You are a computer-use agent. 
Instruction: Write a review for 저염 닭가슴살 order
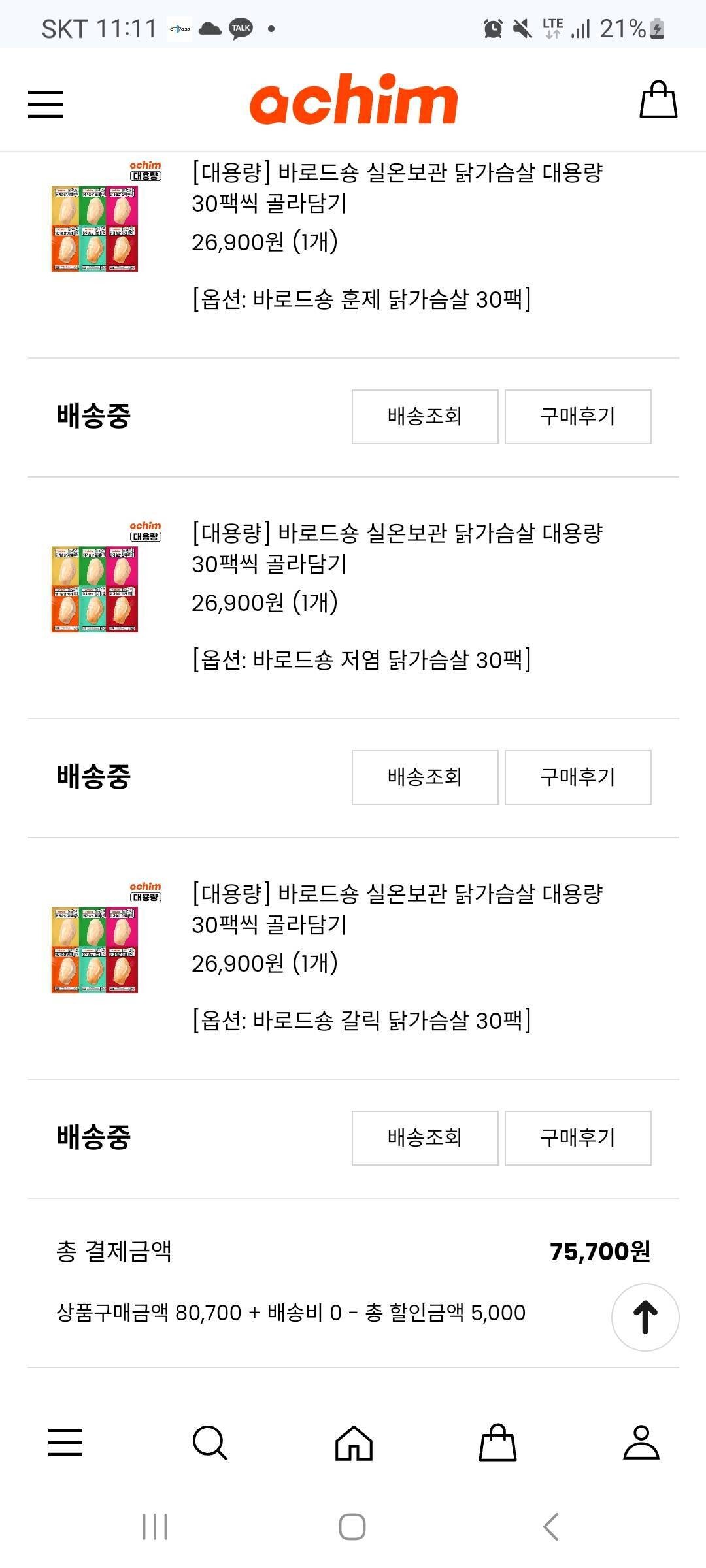577,777
